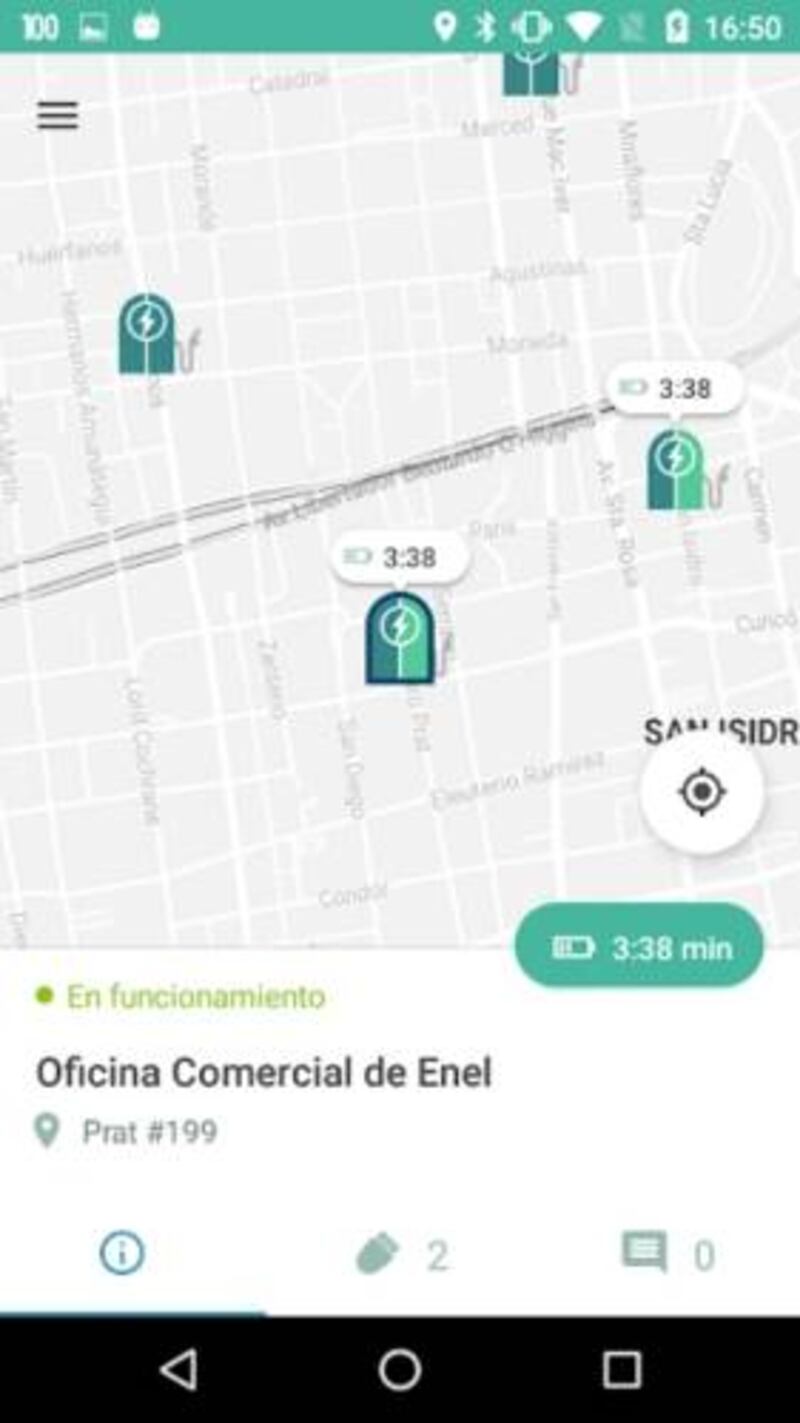Select the charging station near Huérfanos street

(147, 334)
